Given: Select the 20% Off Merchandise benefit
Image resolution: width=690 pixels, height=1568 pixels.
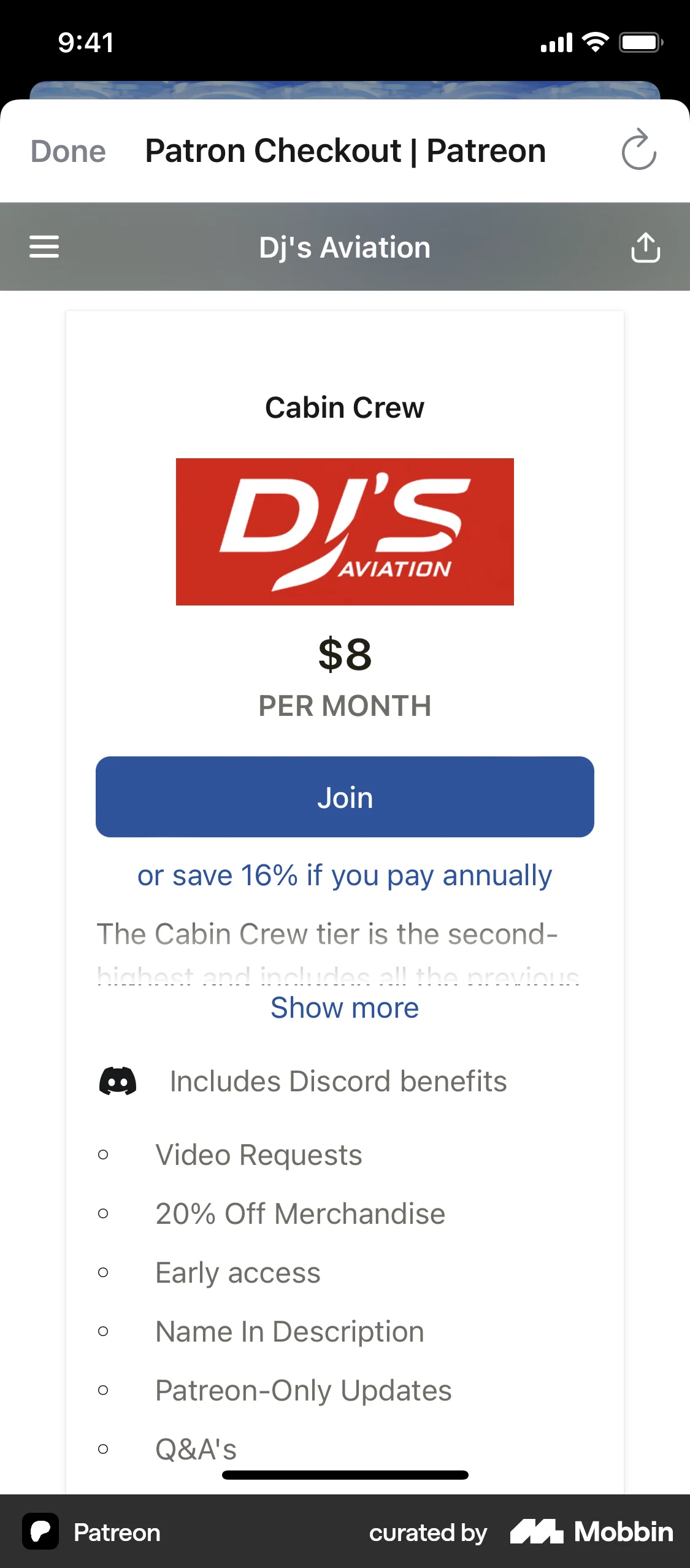Looking at the screenshot, I should (300, 1213).
